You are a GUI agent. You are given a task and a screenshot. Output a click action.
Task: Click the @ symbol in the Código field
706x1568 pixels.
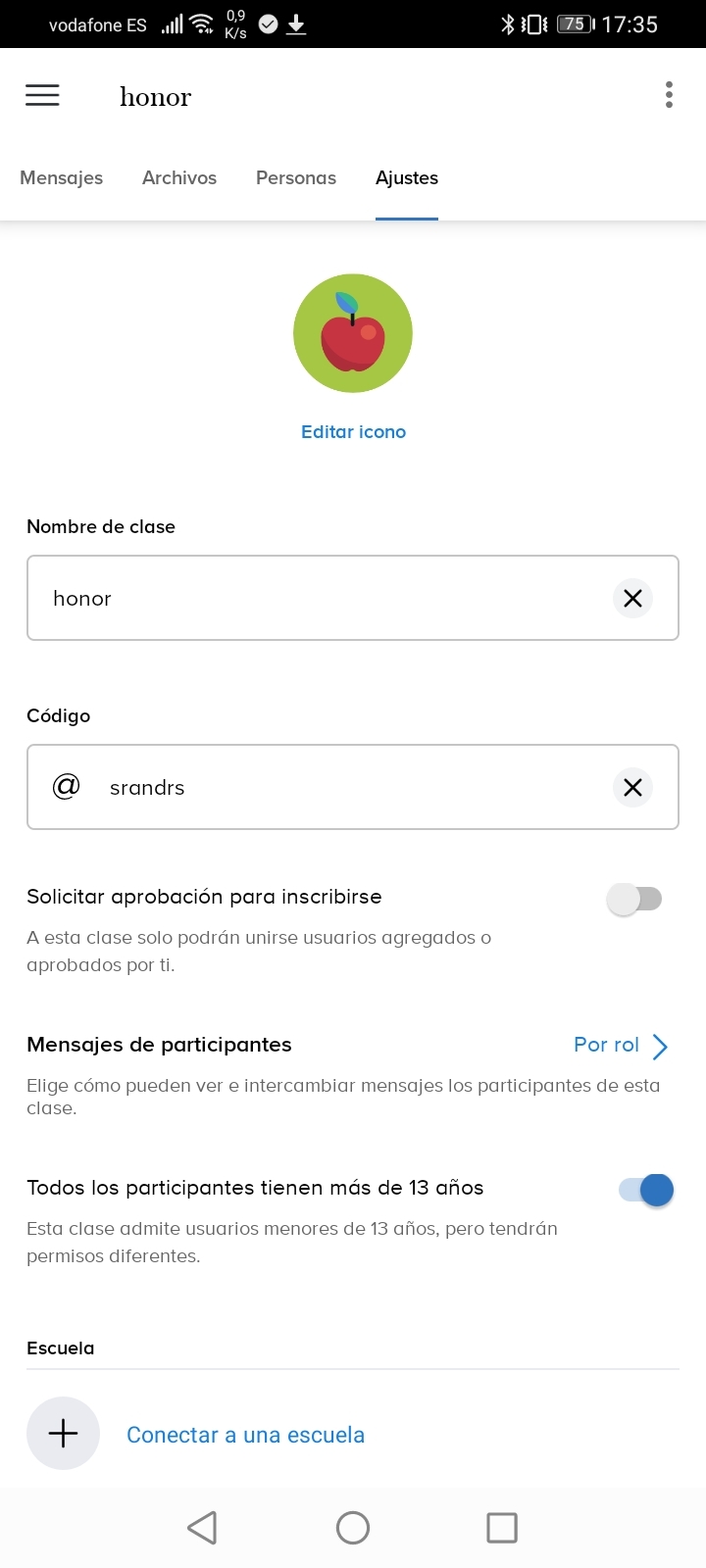pos(66,787)
